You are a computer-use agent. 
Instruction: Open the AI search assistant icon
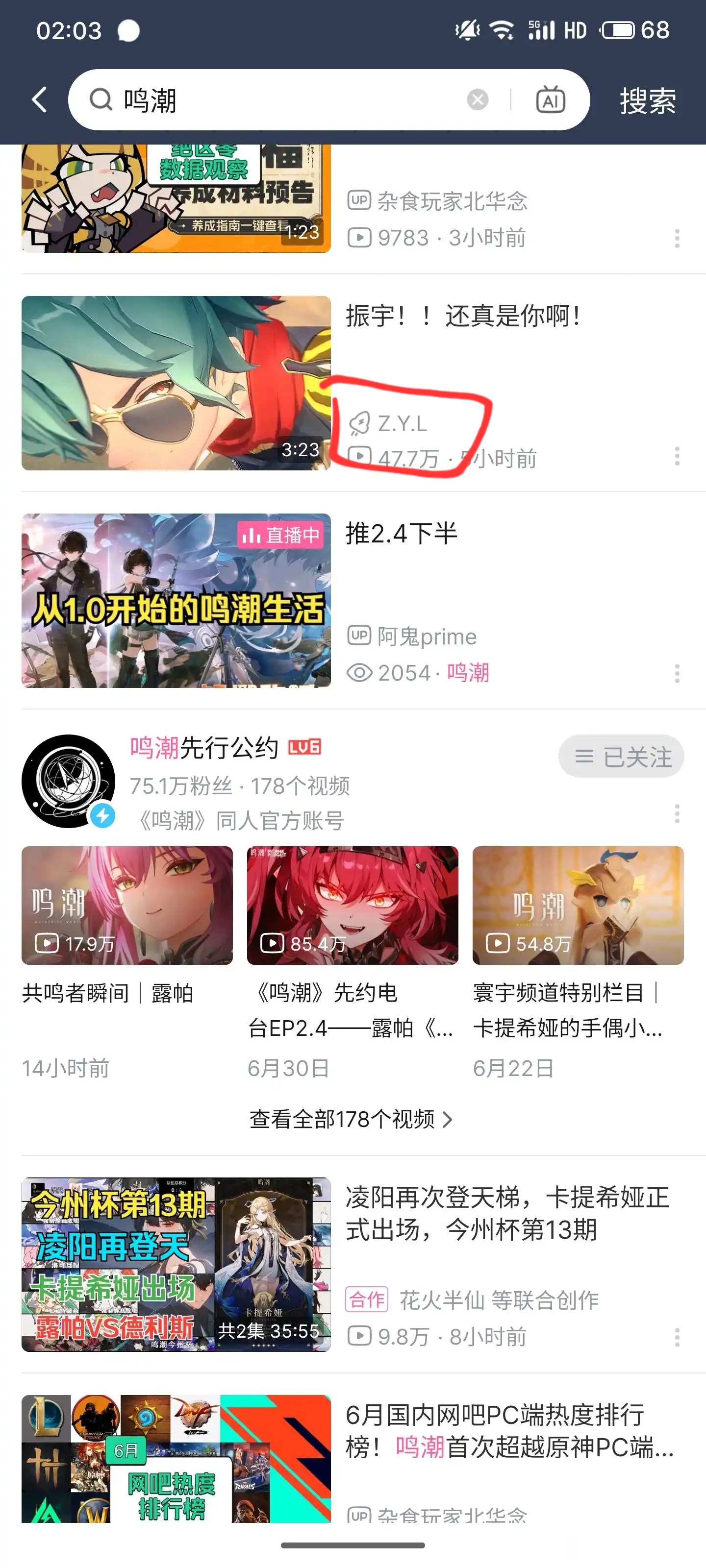pos(550,100)
